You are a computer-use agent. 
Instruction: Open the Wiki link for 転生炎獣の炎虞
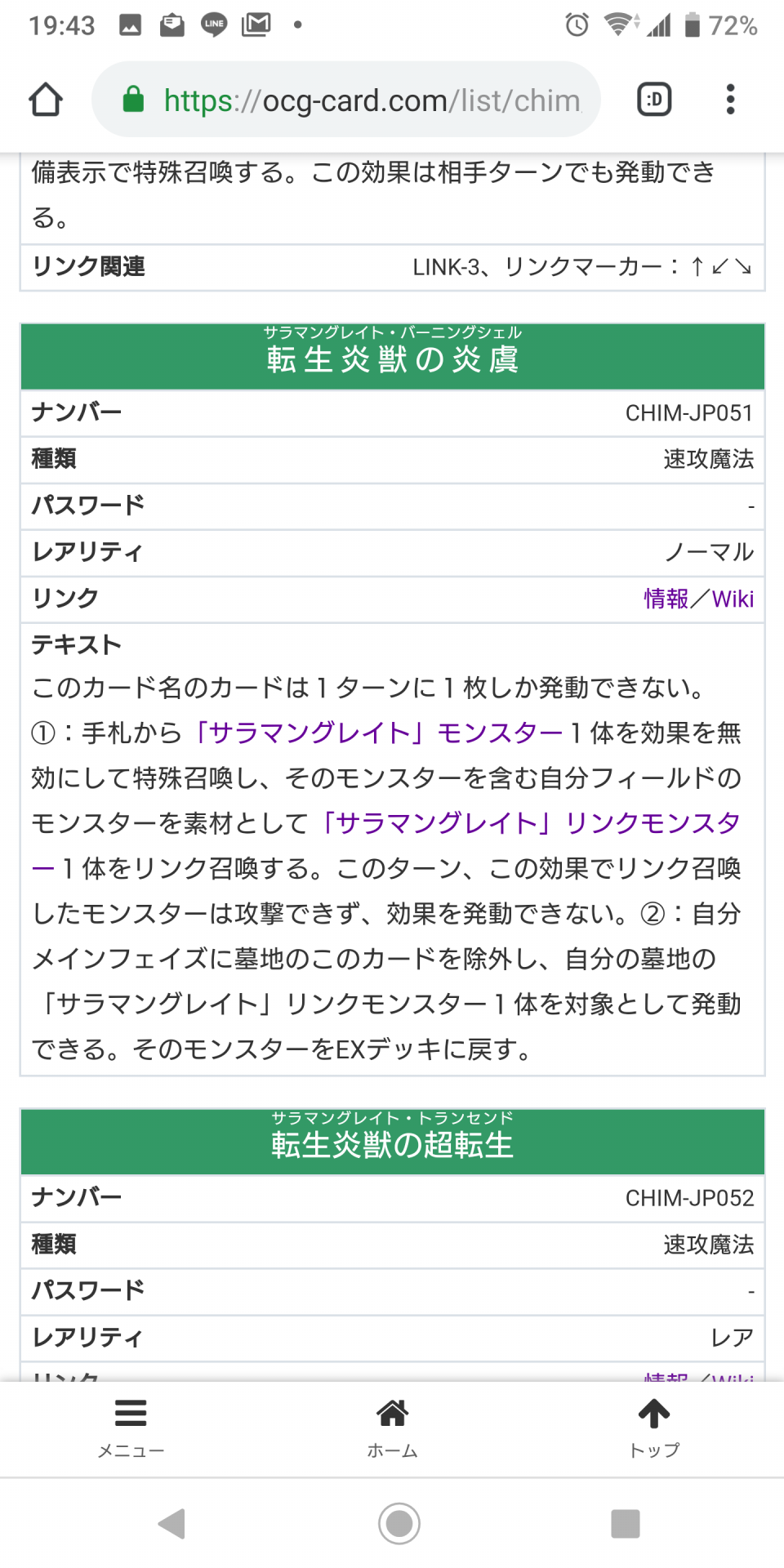tap(733, 599)
